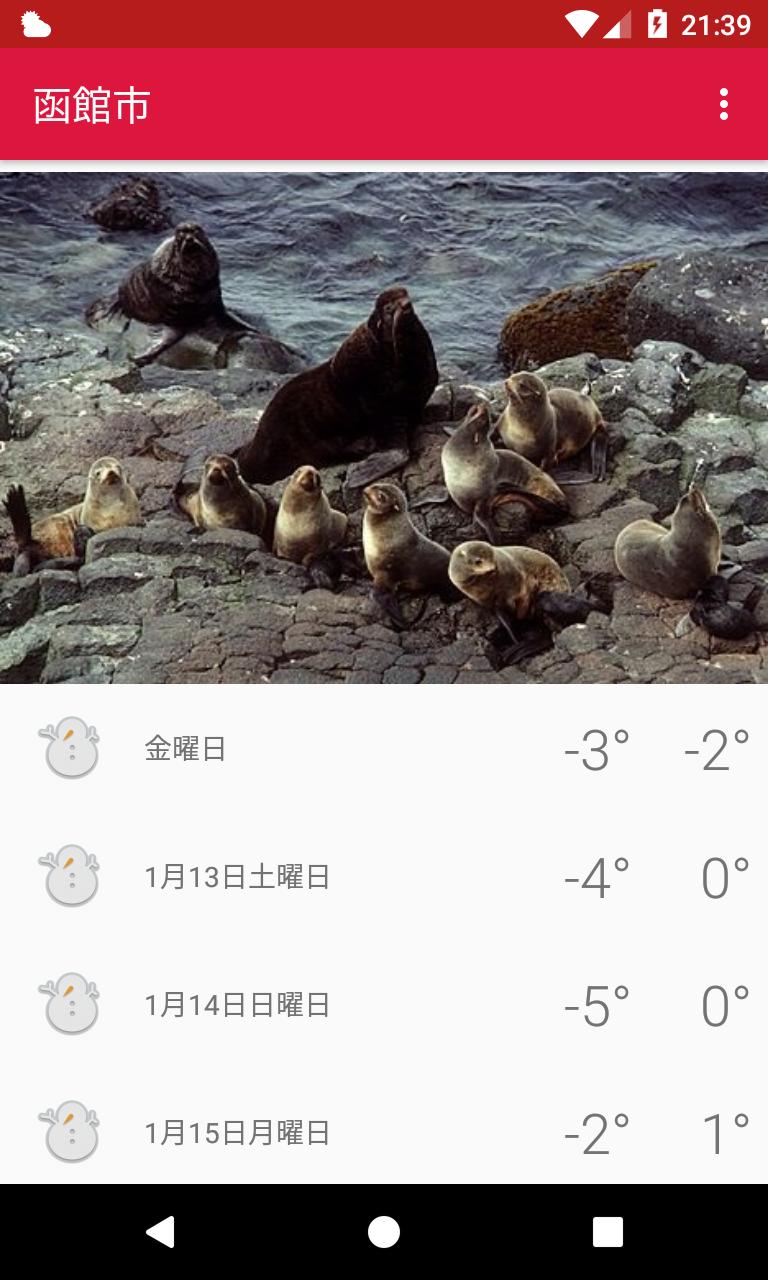Viewport: 768px width, 1280px height.
Task: Click the snowman icon beside 1月14日日曜日
Action: pos(70,1003)
